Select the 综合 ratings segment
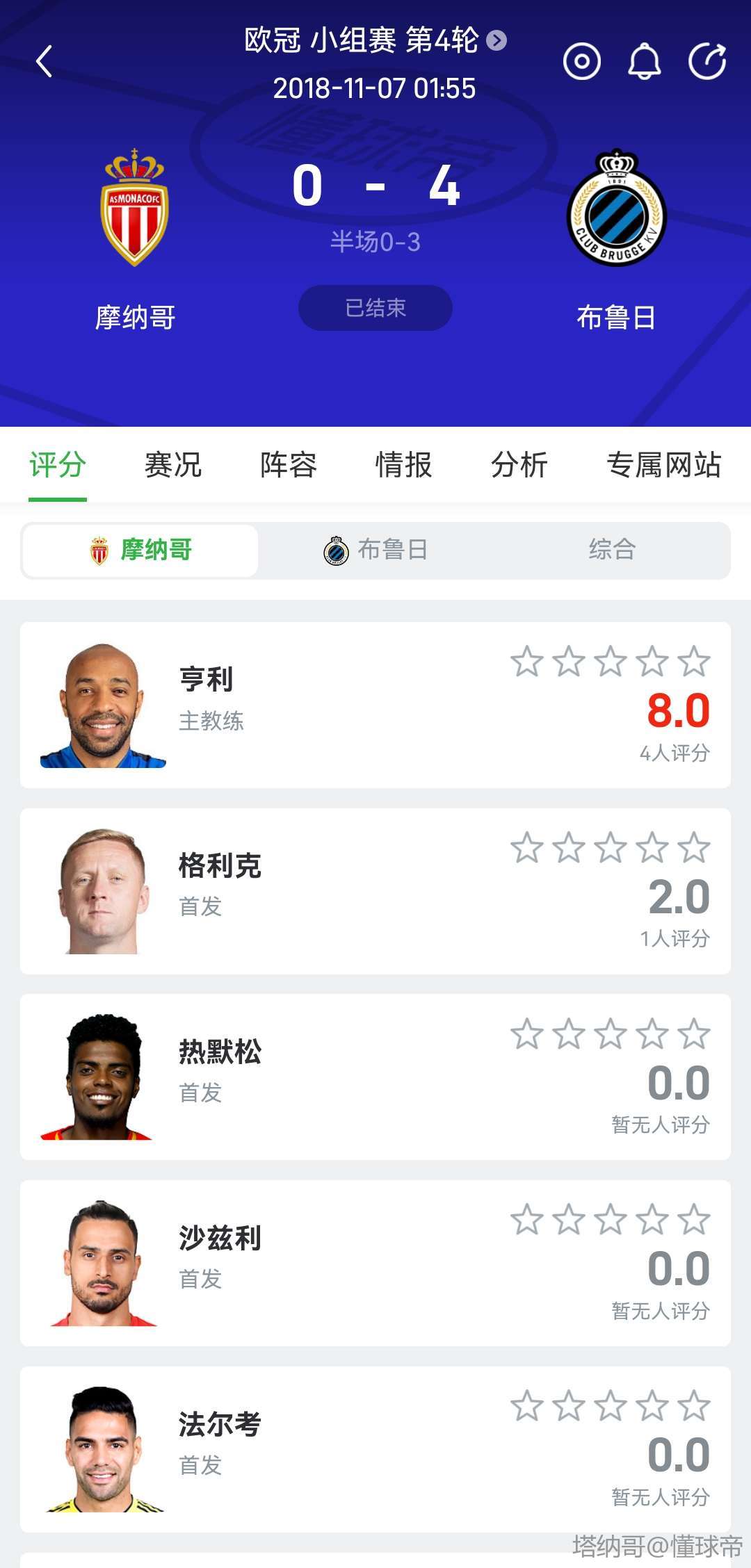This screenshot has height=1568, width=751. click(612, 550)
